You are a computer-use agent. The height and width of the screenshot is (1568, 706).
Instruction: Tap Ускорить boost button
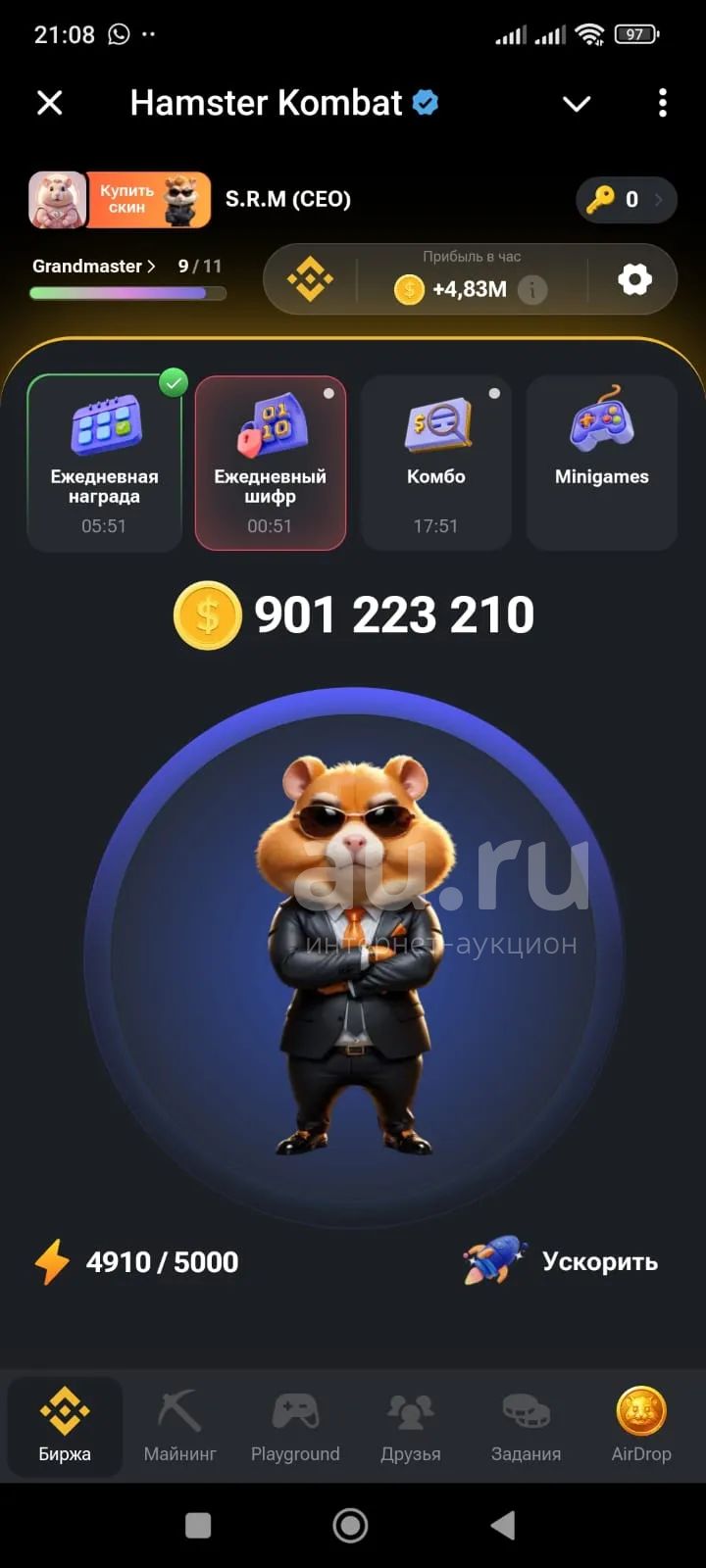(561, 1261)
